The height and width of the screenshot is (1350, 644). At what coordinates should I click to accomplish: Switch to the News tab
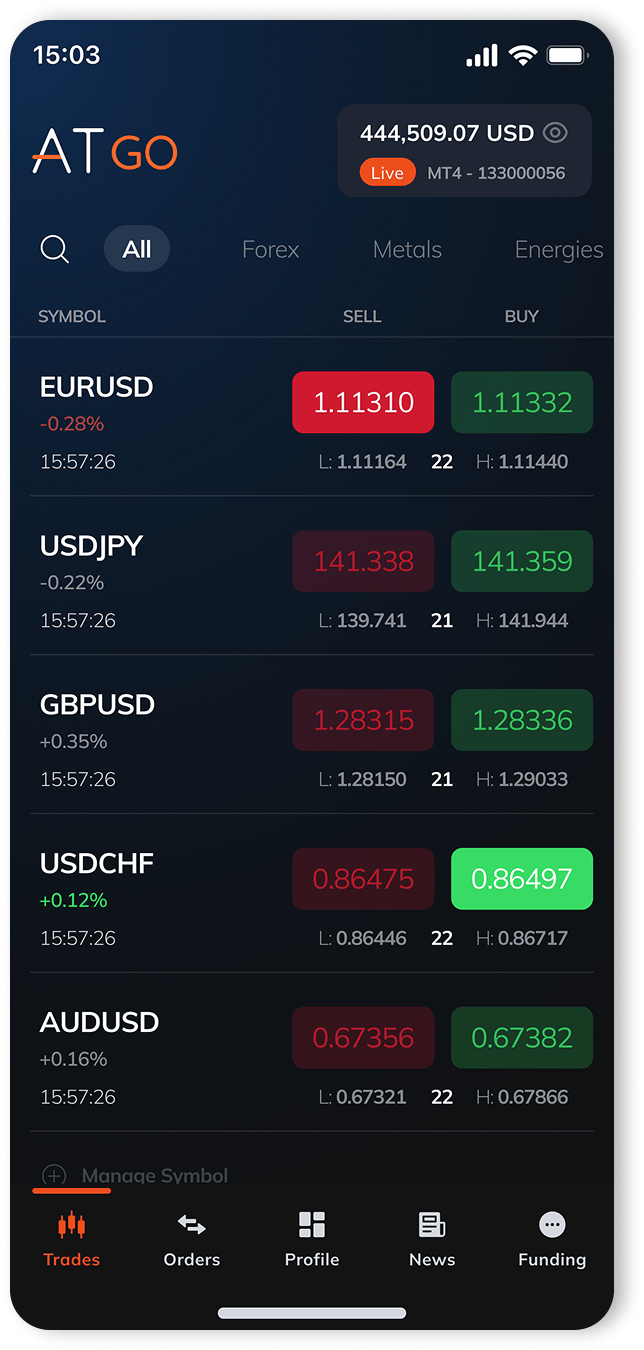432,1240
